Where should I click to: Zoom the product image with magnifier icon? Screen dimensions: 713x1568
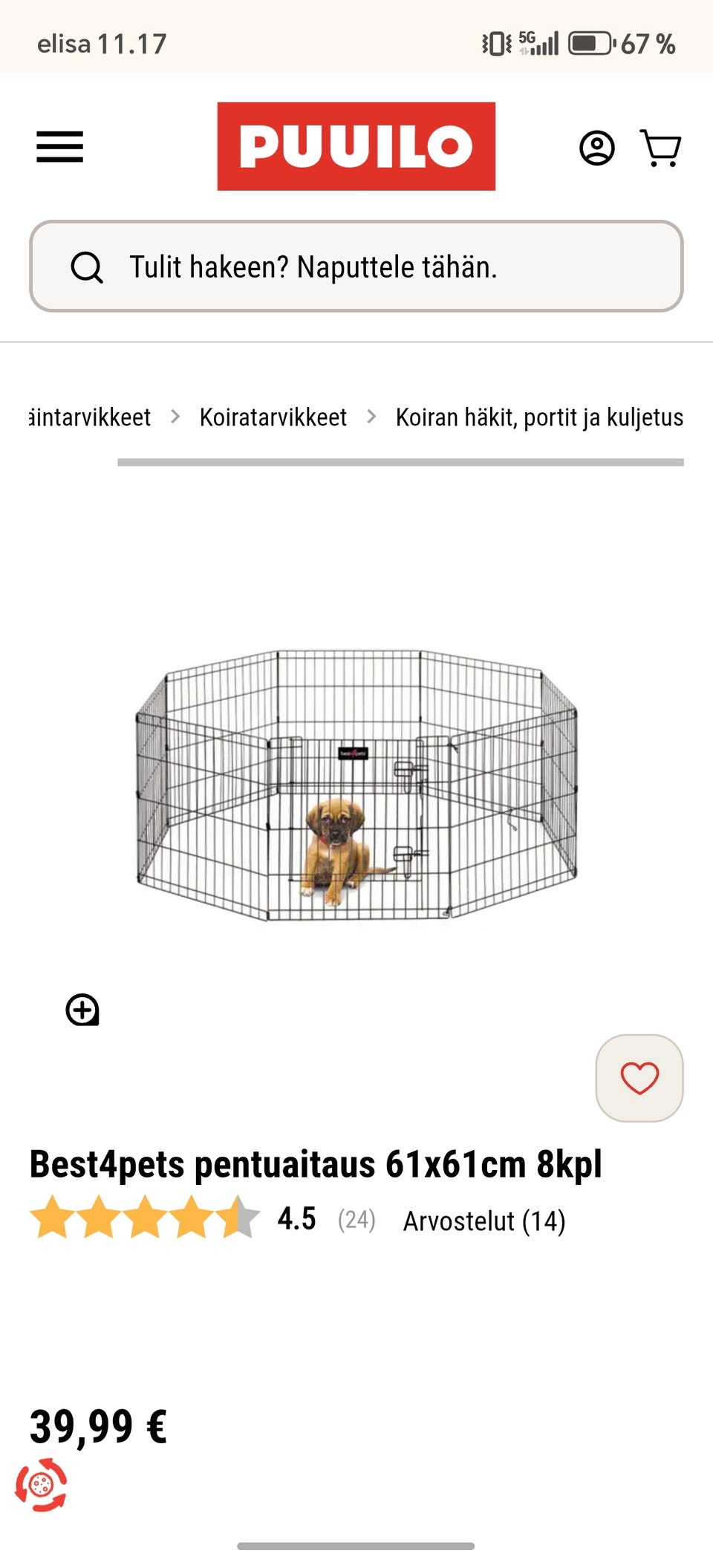click(x=82, y=1010)
